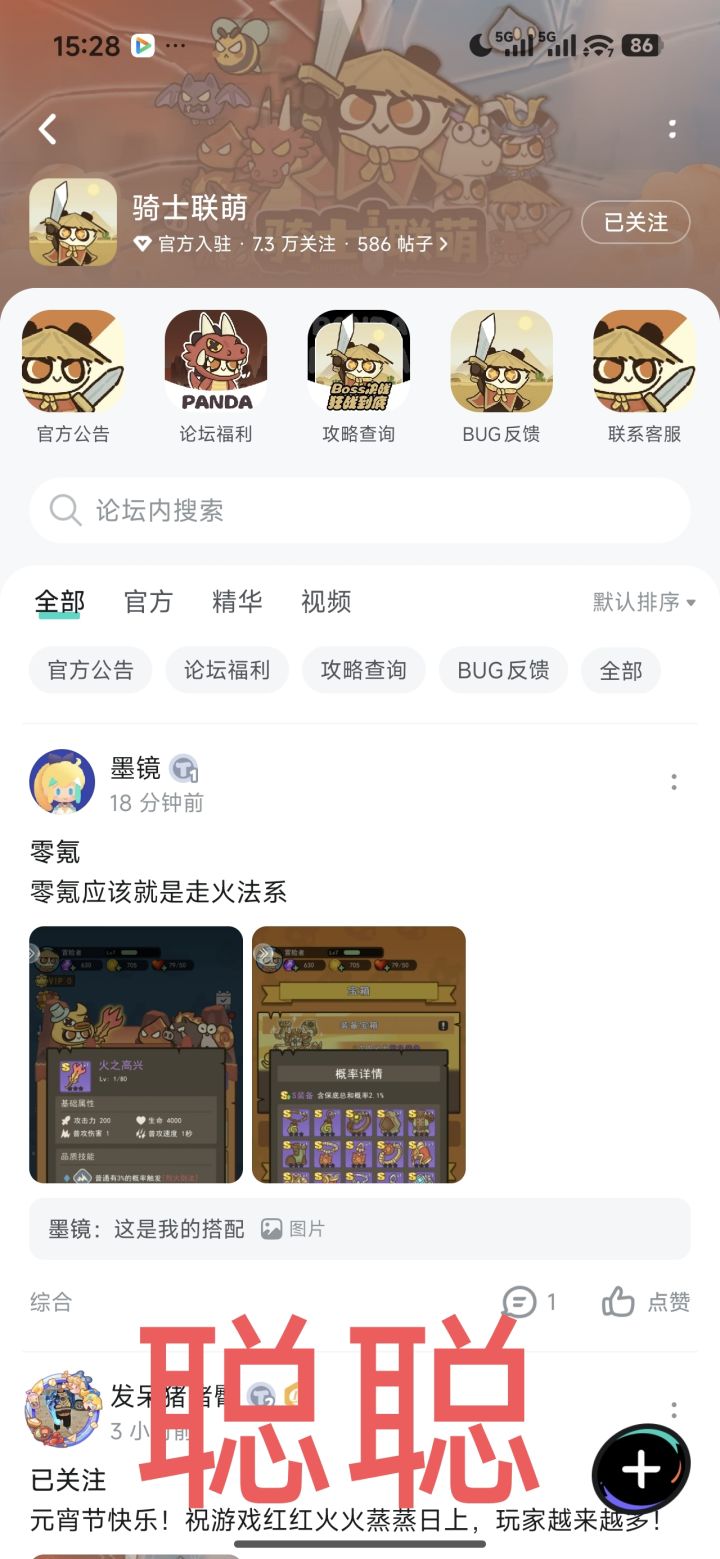Tap the 论坛内搜索 search field

click(360, 510)
